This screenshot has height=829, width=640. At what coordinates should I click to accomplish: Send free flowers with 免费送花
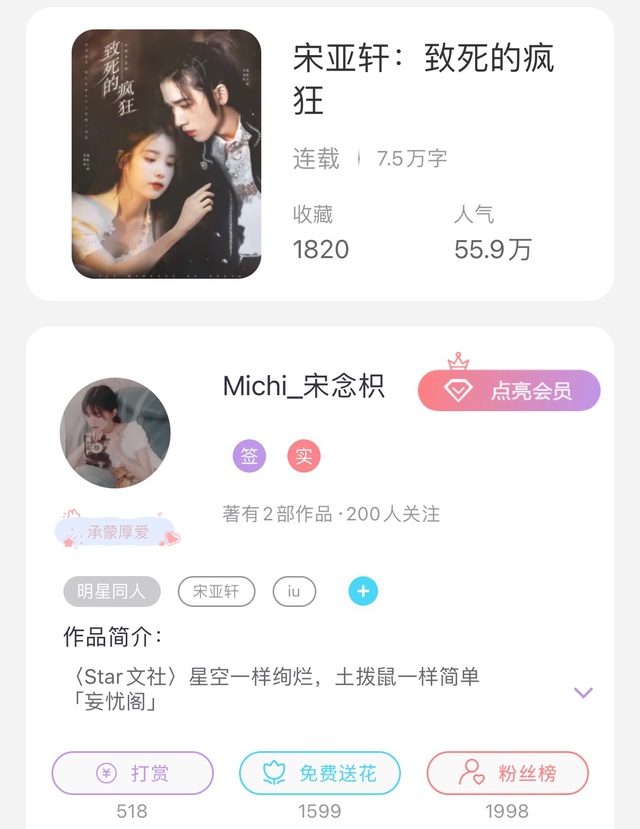pos(320,773)
